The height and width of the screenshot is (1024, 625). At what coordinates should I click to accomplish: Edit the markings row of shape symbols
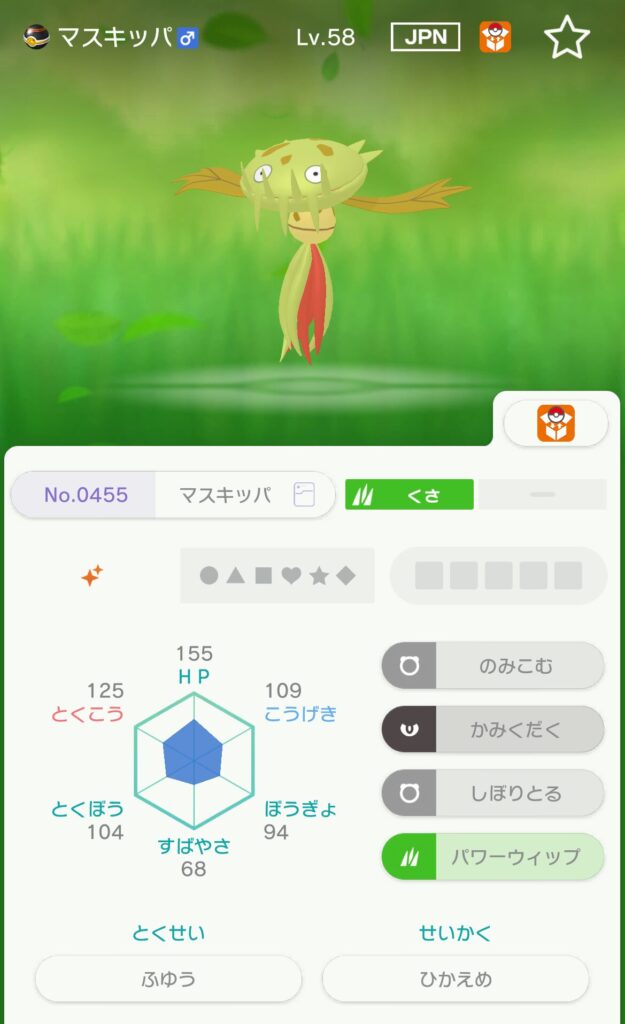(x=277, y=575)
